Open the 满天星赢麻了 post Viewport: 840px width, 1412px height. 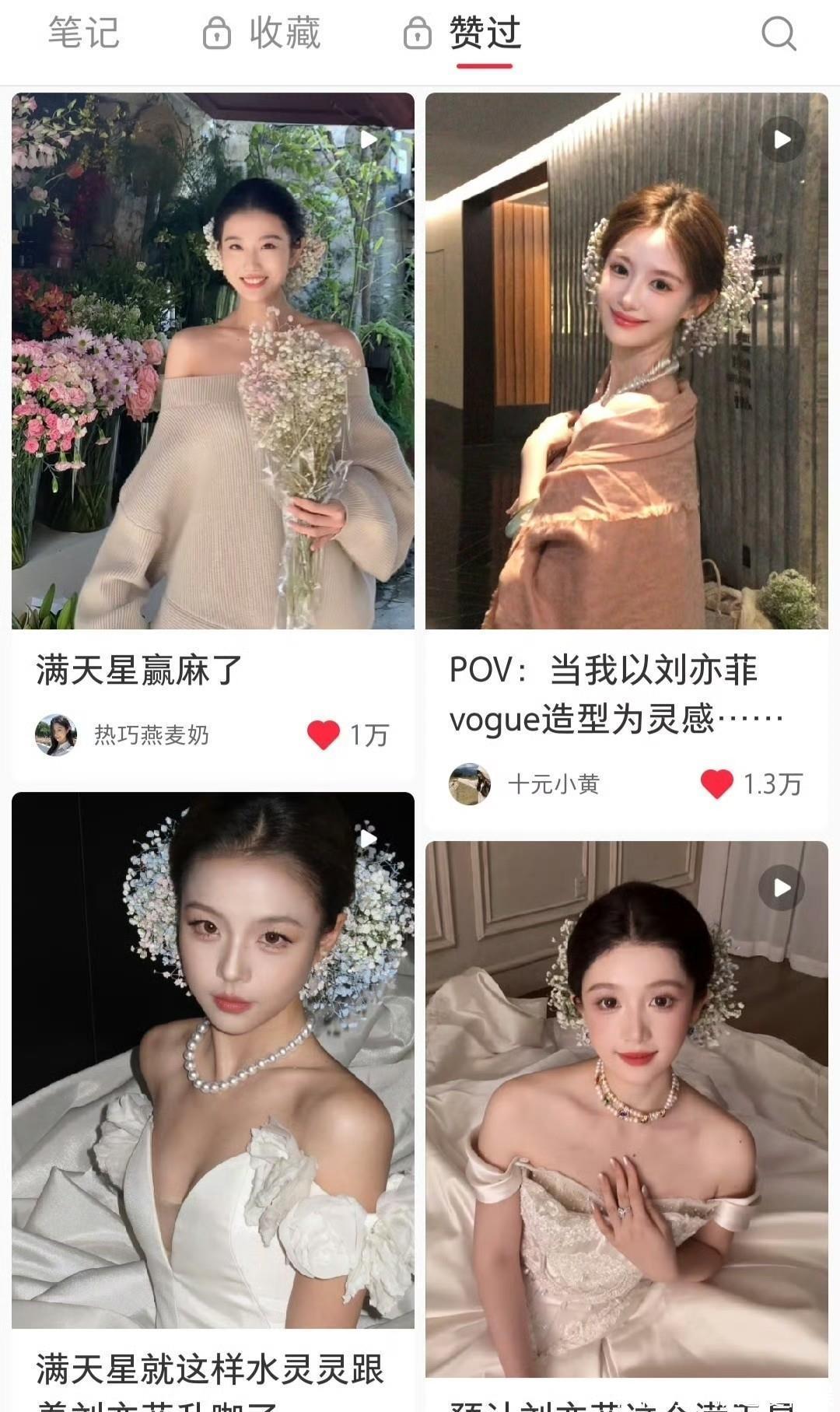pyautogui.click(x=213, y=361)
